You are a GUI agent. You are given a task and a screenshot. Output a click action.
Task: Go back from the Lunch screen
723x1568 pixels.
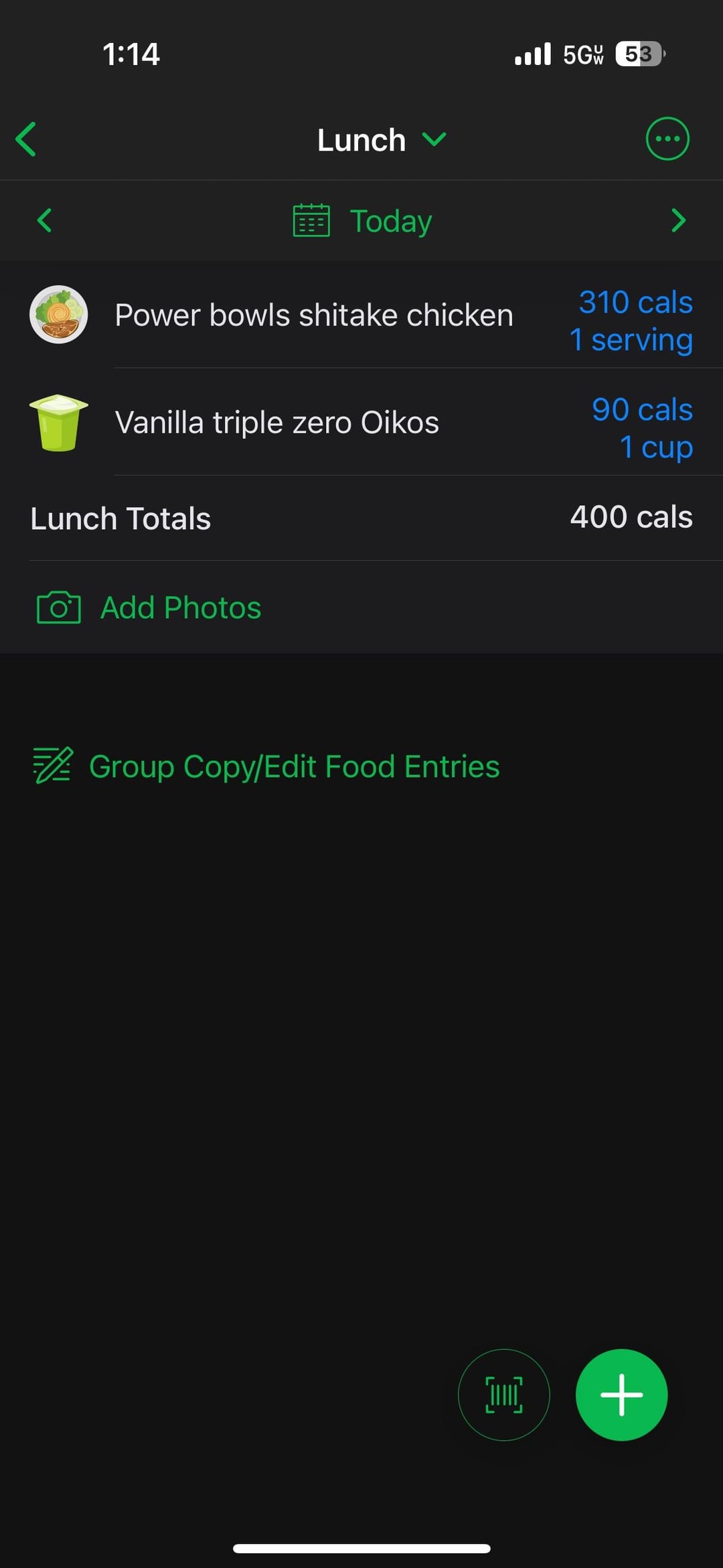[26, 139]
